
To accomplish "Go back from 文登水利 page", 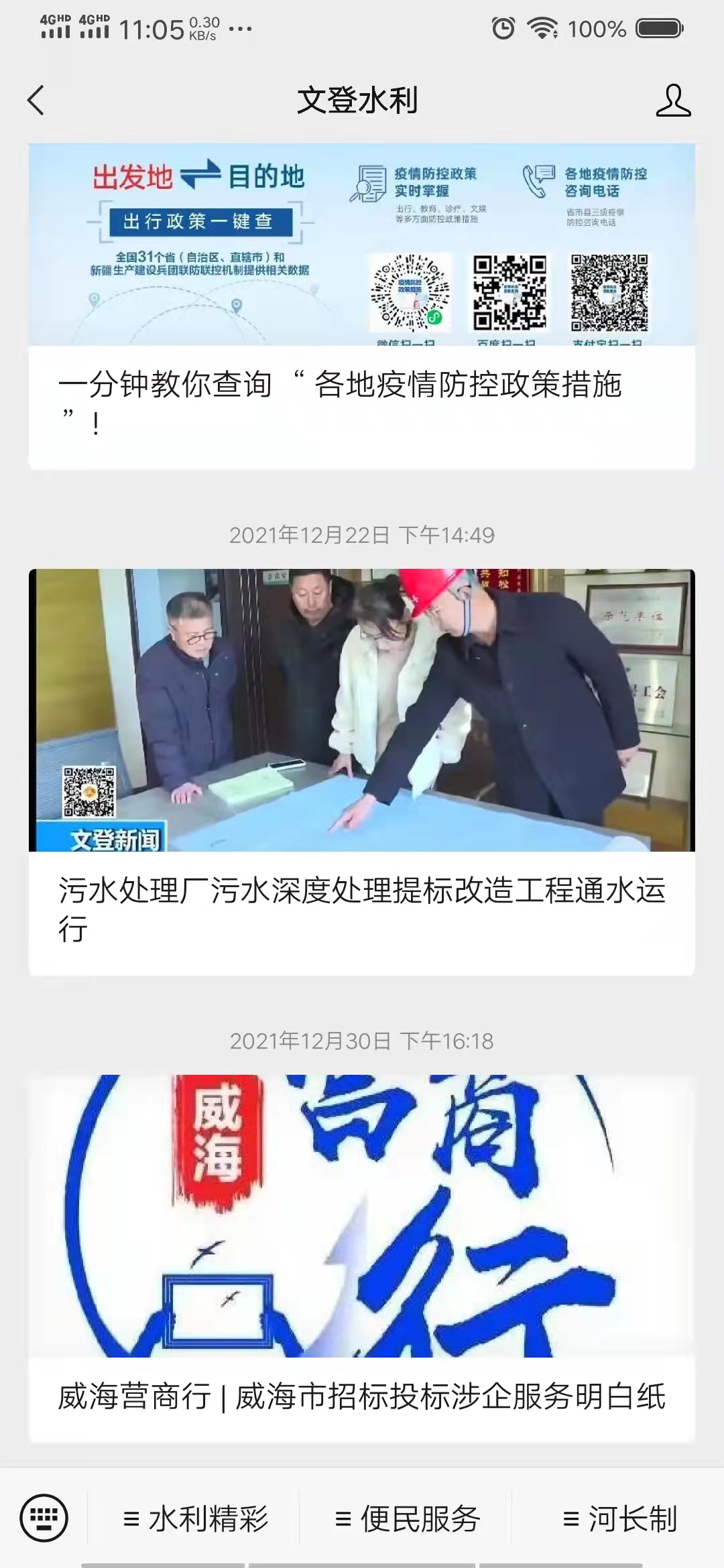I will [36, 101].
